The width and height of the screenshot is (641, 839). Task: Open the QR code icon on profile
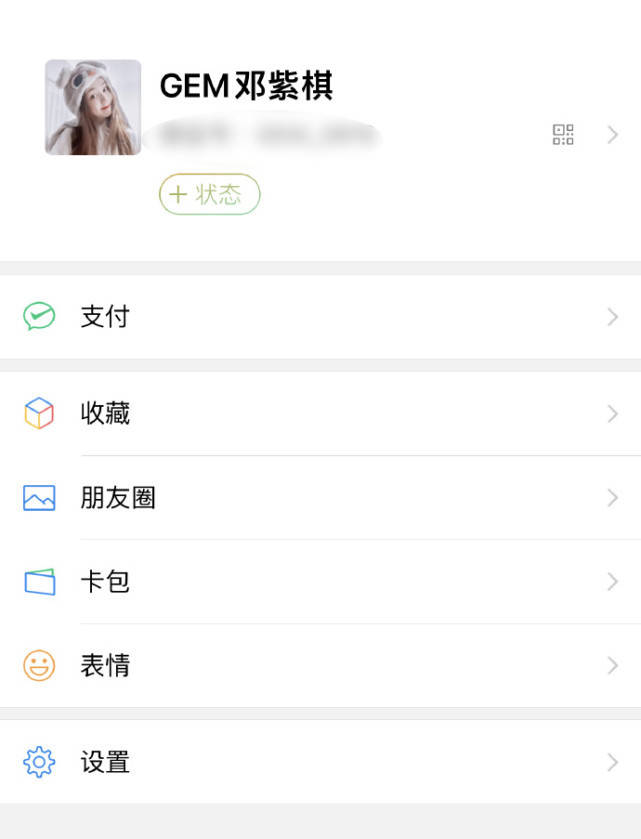point(563,135)
